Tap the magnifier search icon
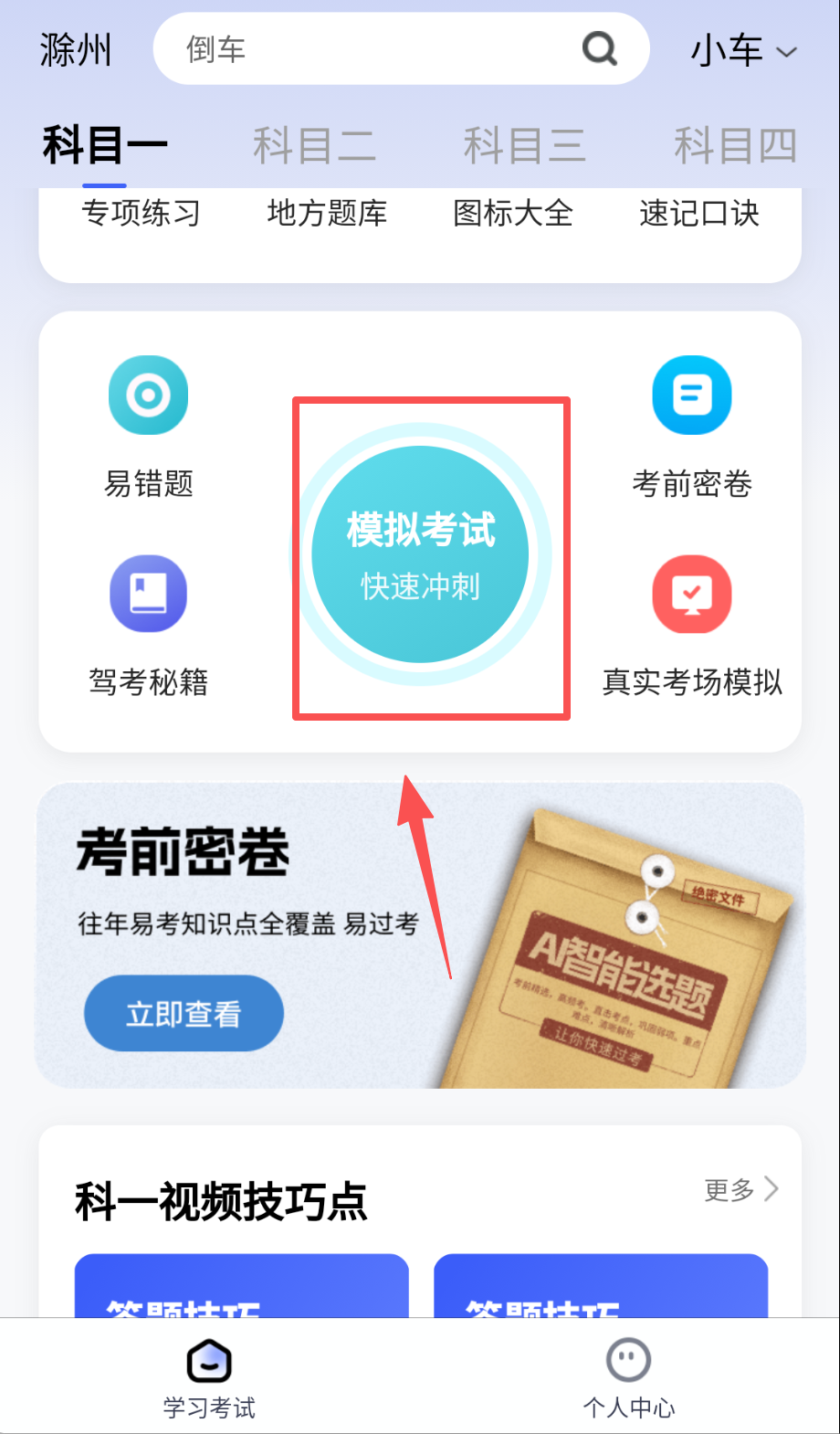This screenshot has width=840, height=1434. (600, 48)
